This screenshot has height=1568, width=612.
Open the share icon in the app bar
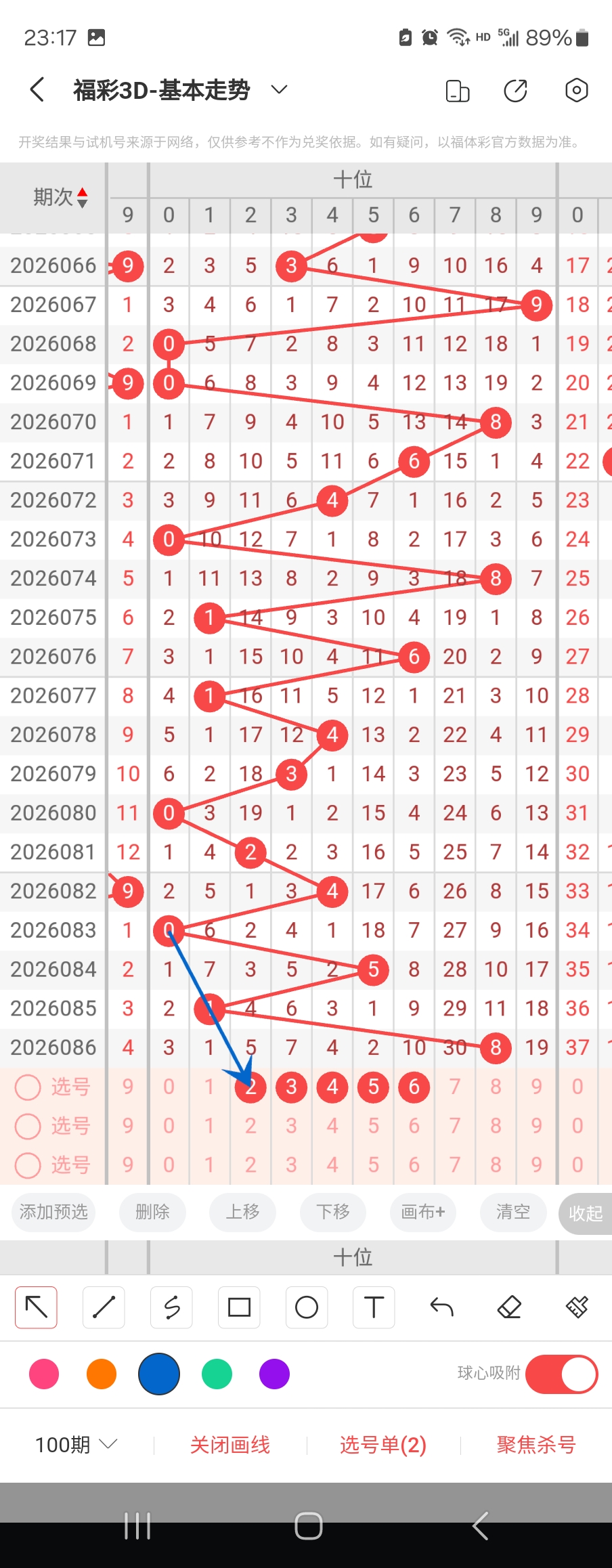pyautogui.click(x=515, y=90)
